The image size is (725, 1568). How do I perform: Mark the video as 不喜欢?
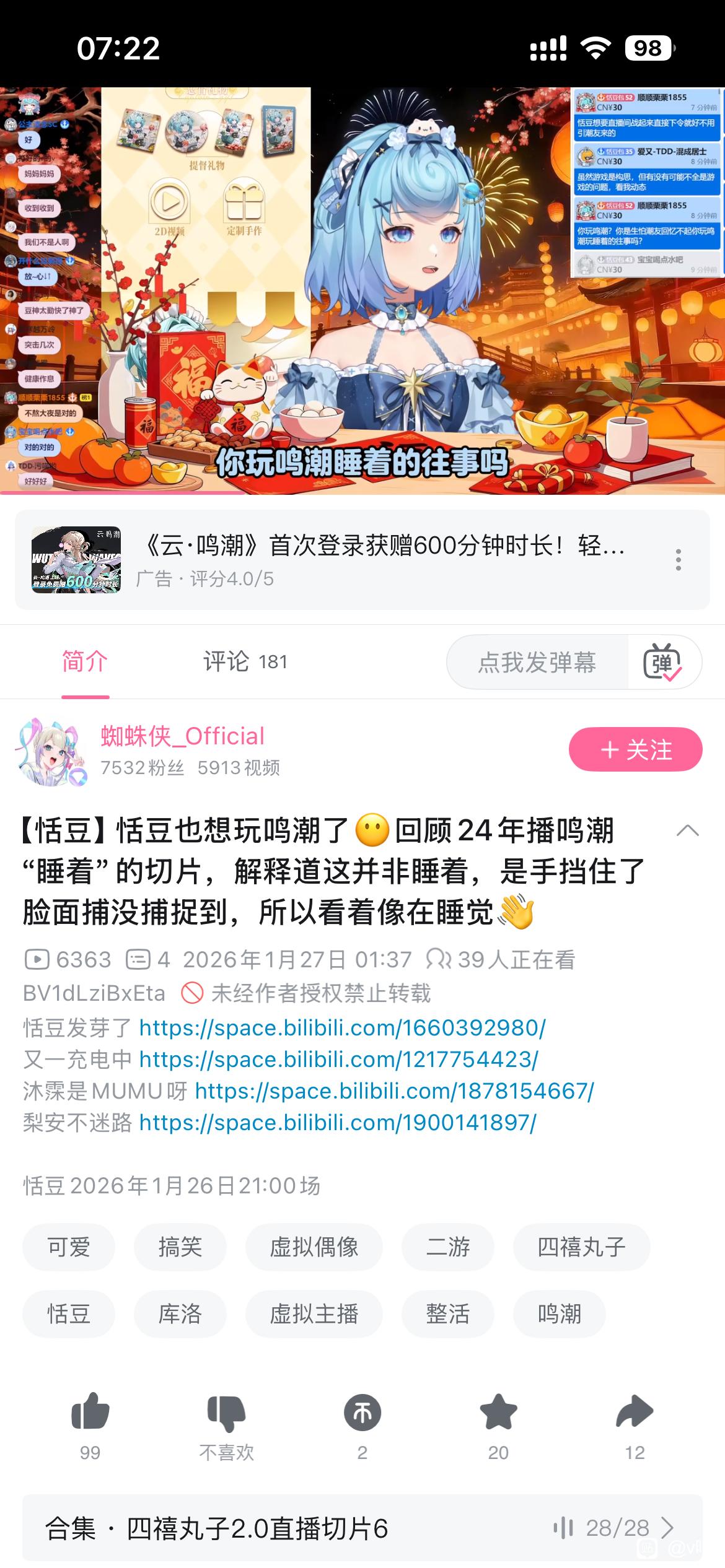(226, 1413)
